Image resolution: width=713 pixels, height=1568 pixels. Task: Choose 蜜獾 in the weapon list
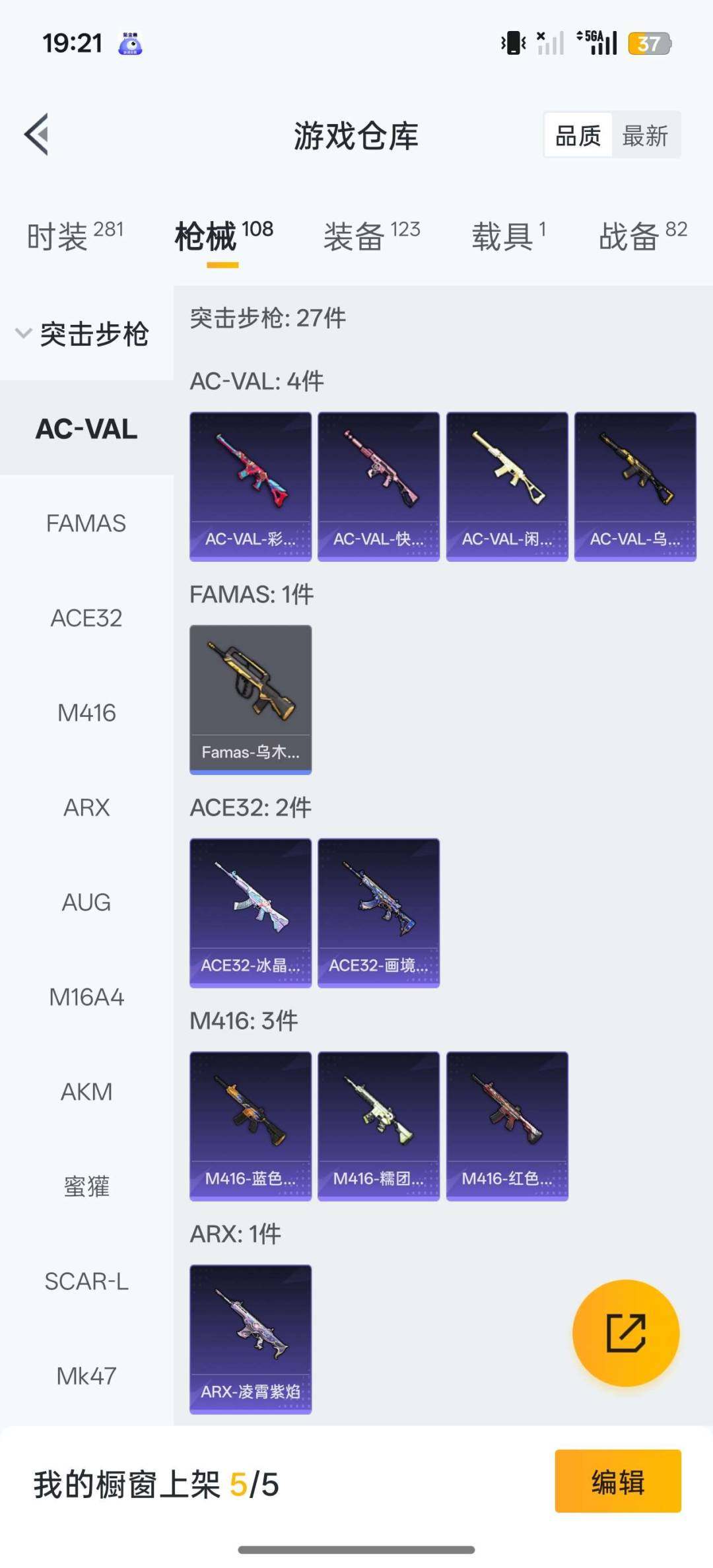click(x=86, y=1186)
